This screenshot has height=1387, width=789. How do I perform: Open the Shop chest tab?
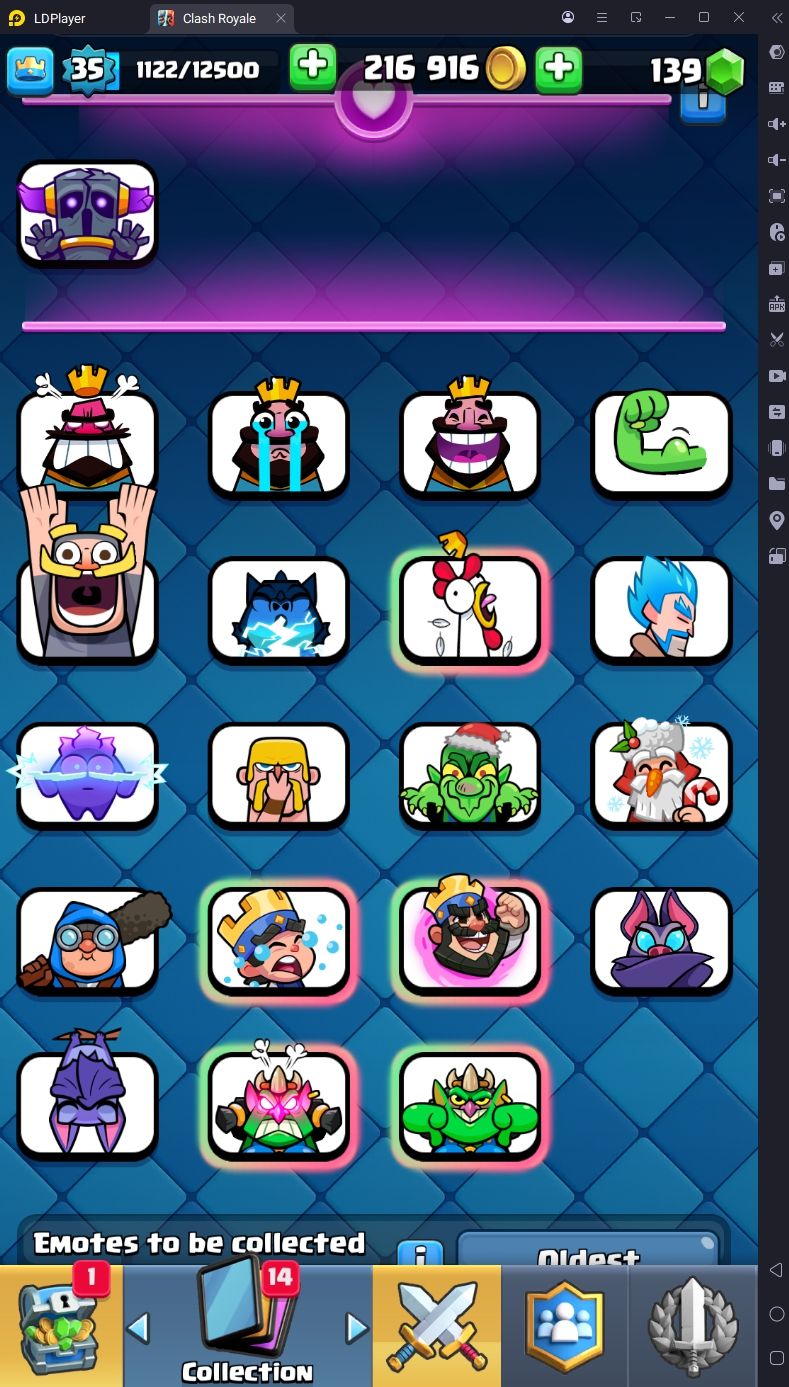click(x=62, y=1326)
